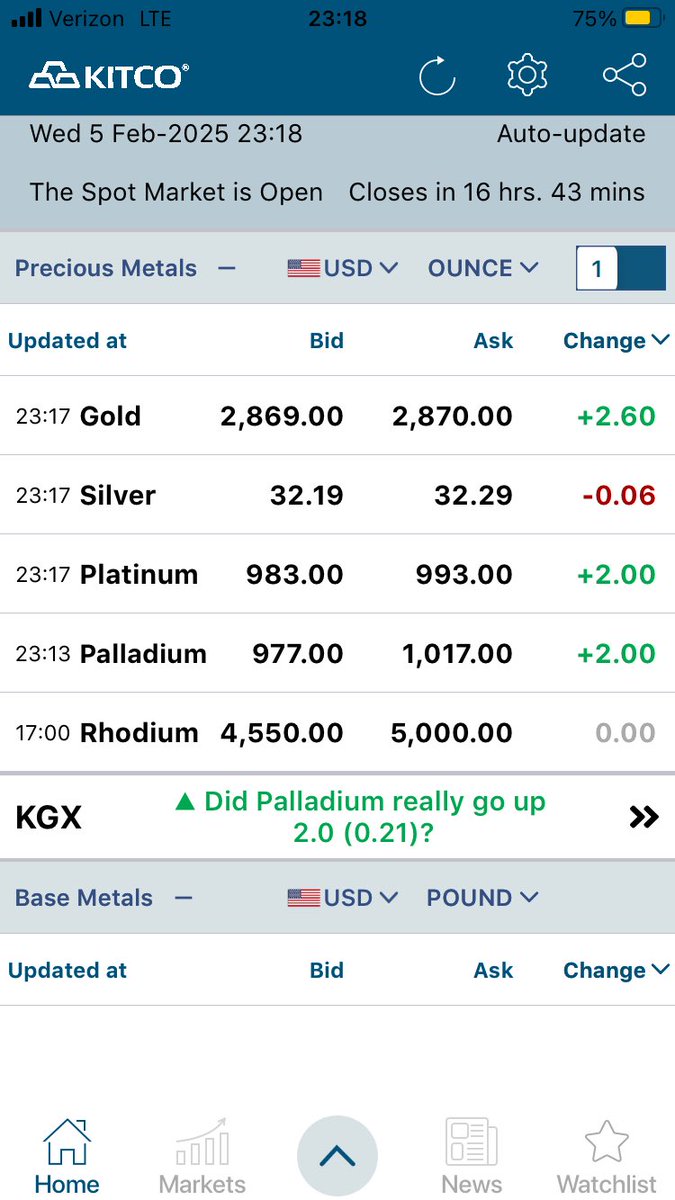Change Precious Metals currency from USD

pos(343,268)
